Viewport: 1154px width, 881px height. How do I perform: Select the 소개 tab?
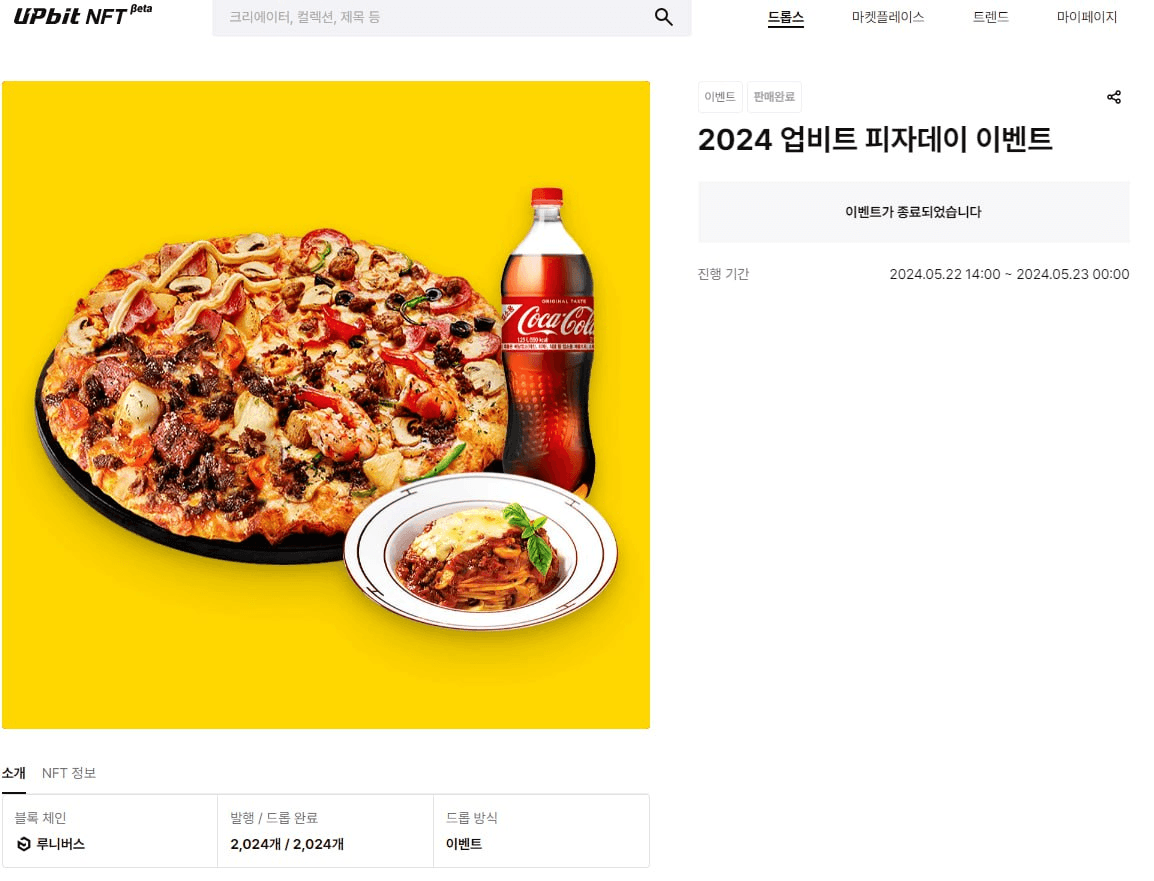point(14,773)
